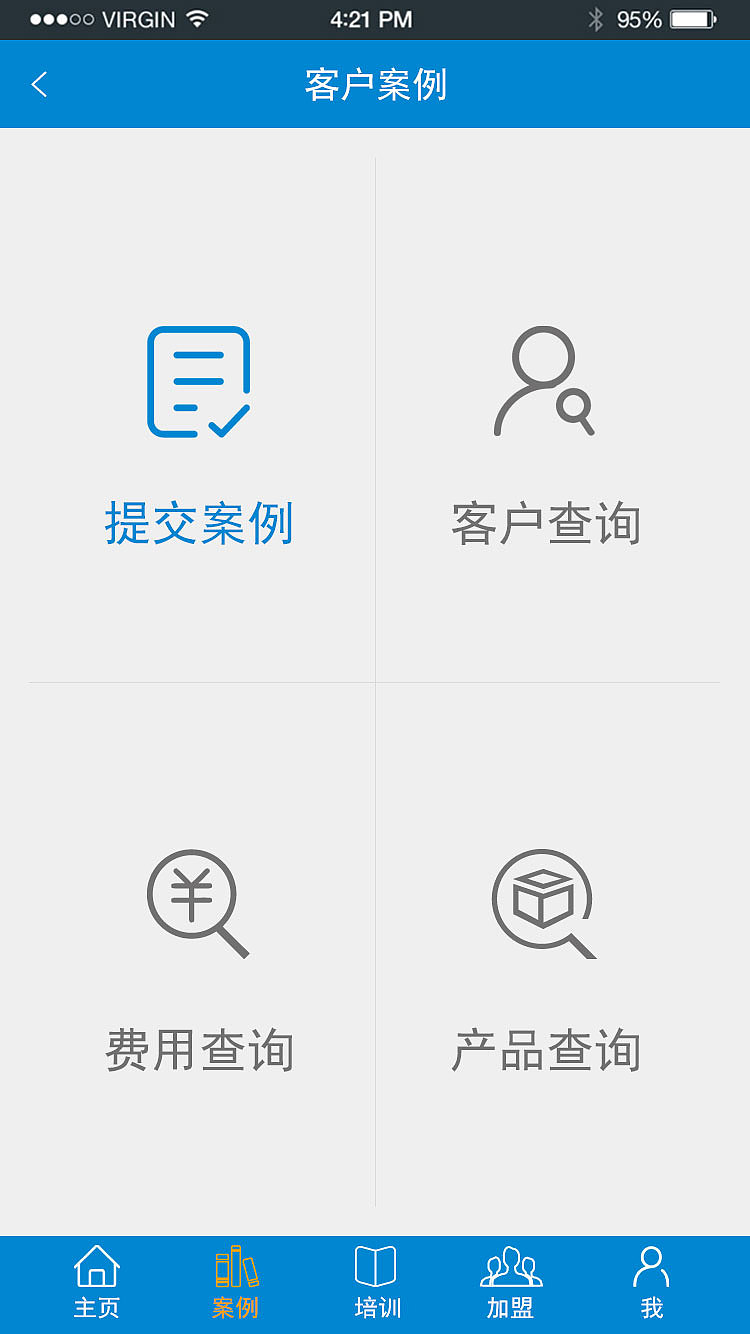750x1334 pixels.
Task: Open the 我 profile person icon
Action: (652, 1267)
